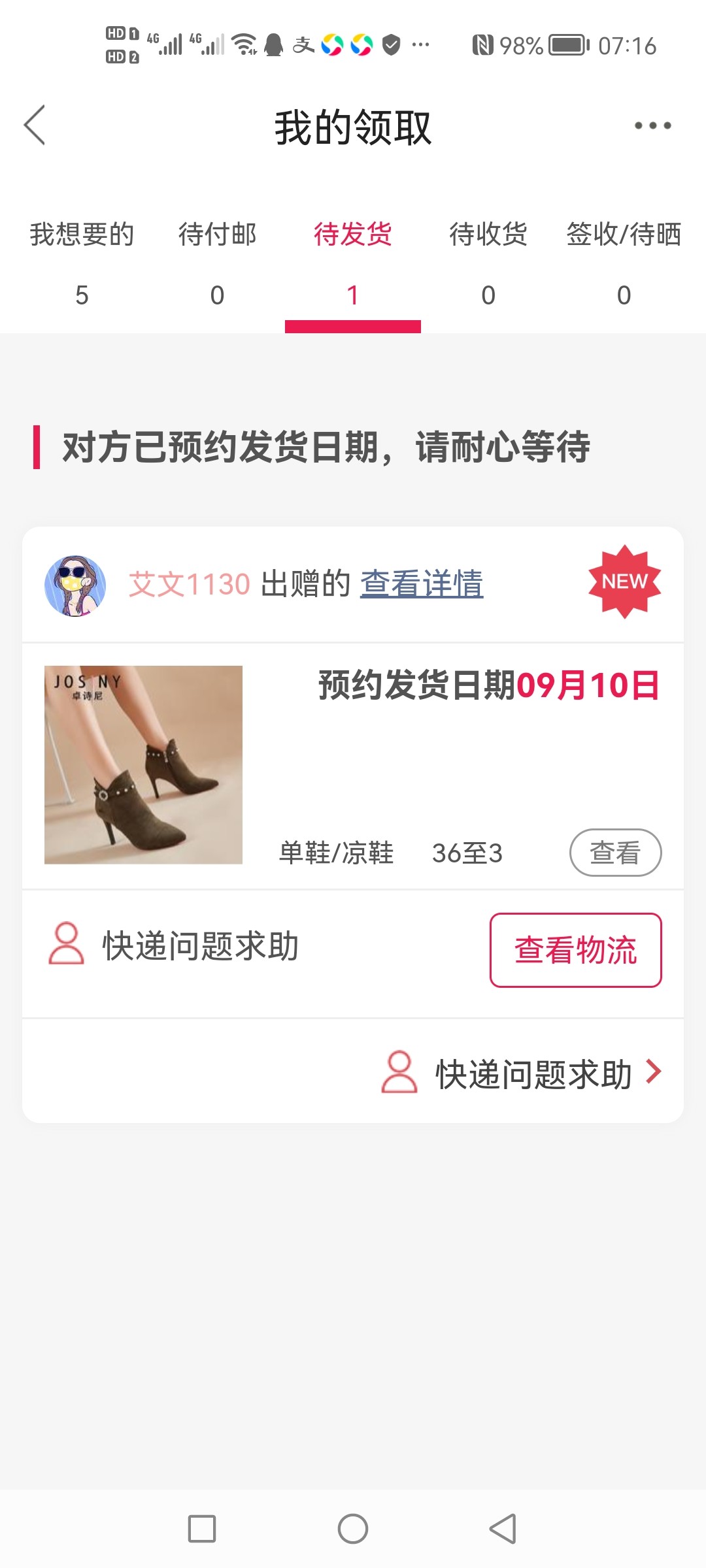Open the three-dot overflow menu

click(652, 125)
